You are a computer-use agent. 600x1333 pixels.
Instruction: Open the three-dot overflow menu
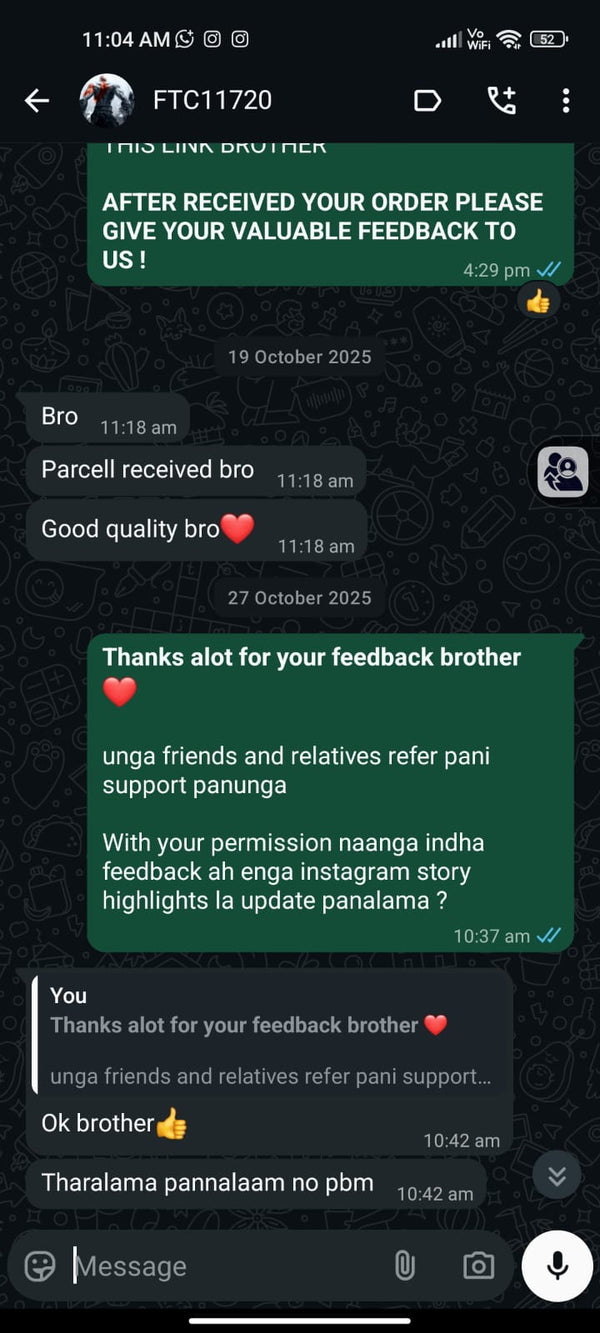(566, 100)
